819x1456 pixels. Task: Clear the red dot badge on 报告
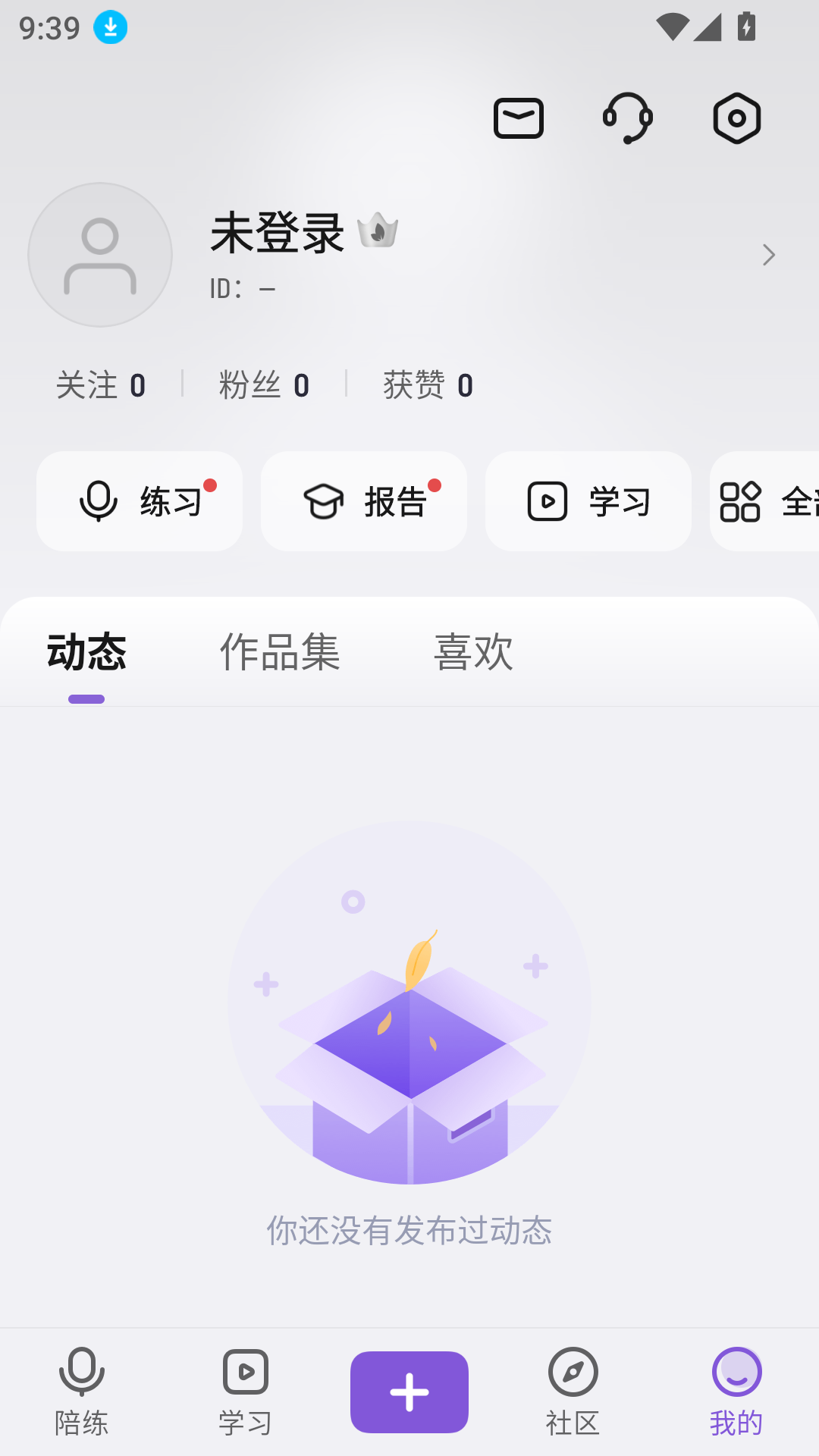(434, 485)
